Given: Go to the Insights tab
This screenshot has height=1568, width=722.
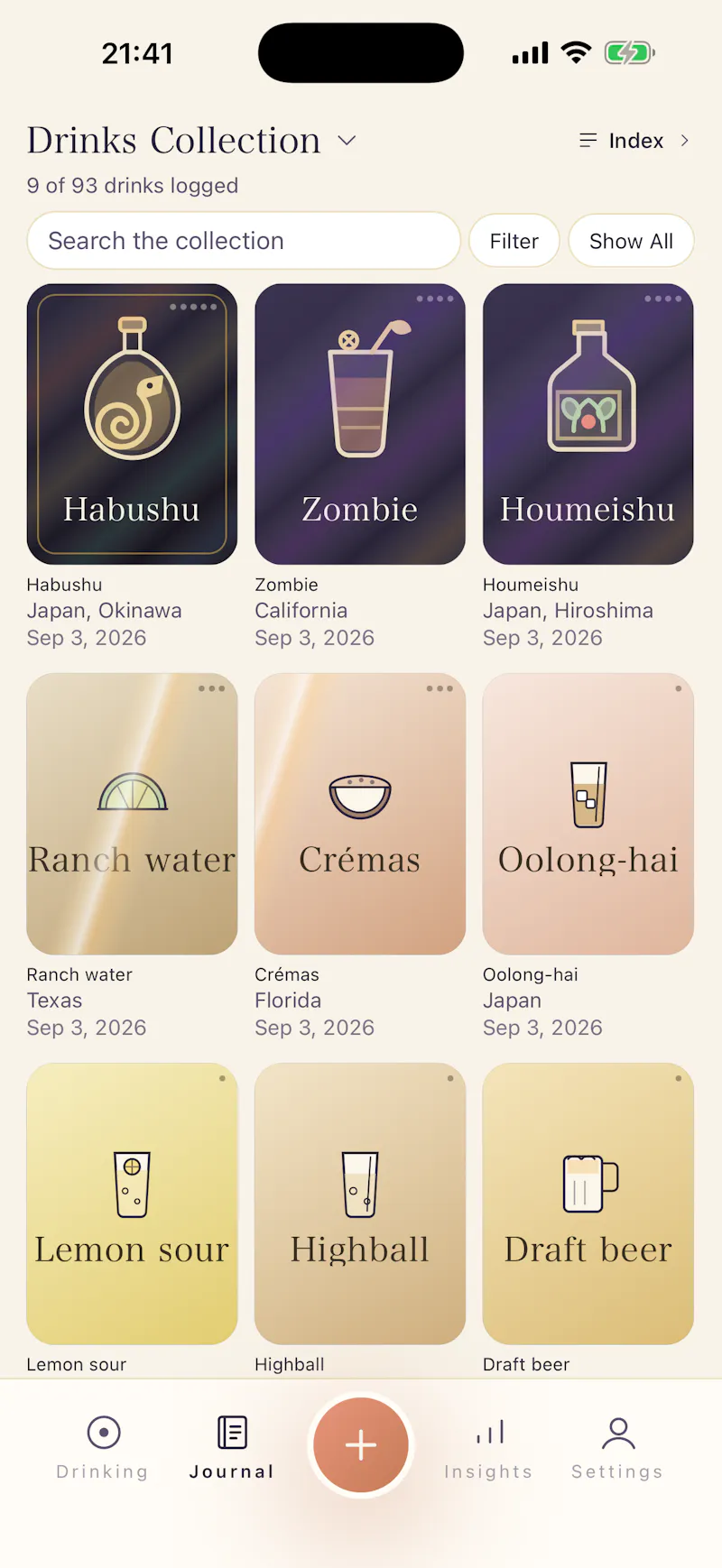Looking at the screenshot, I should coord(489,1447).
